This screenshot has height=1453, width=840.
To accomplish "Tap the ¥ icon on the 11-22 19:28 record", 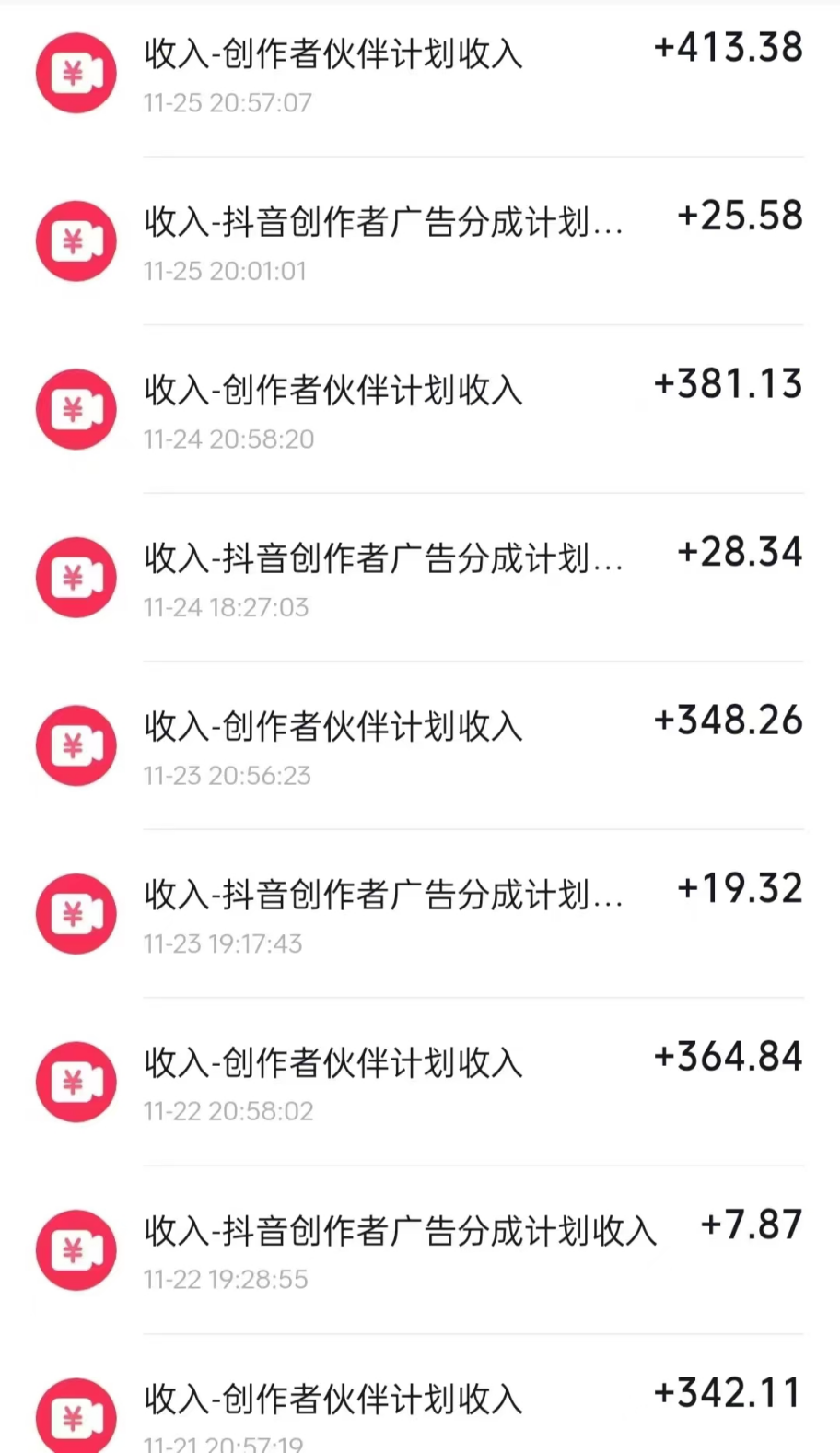I will [x=76, y=1250].
